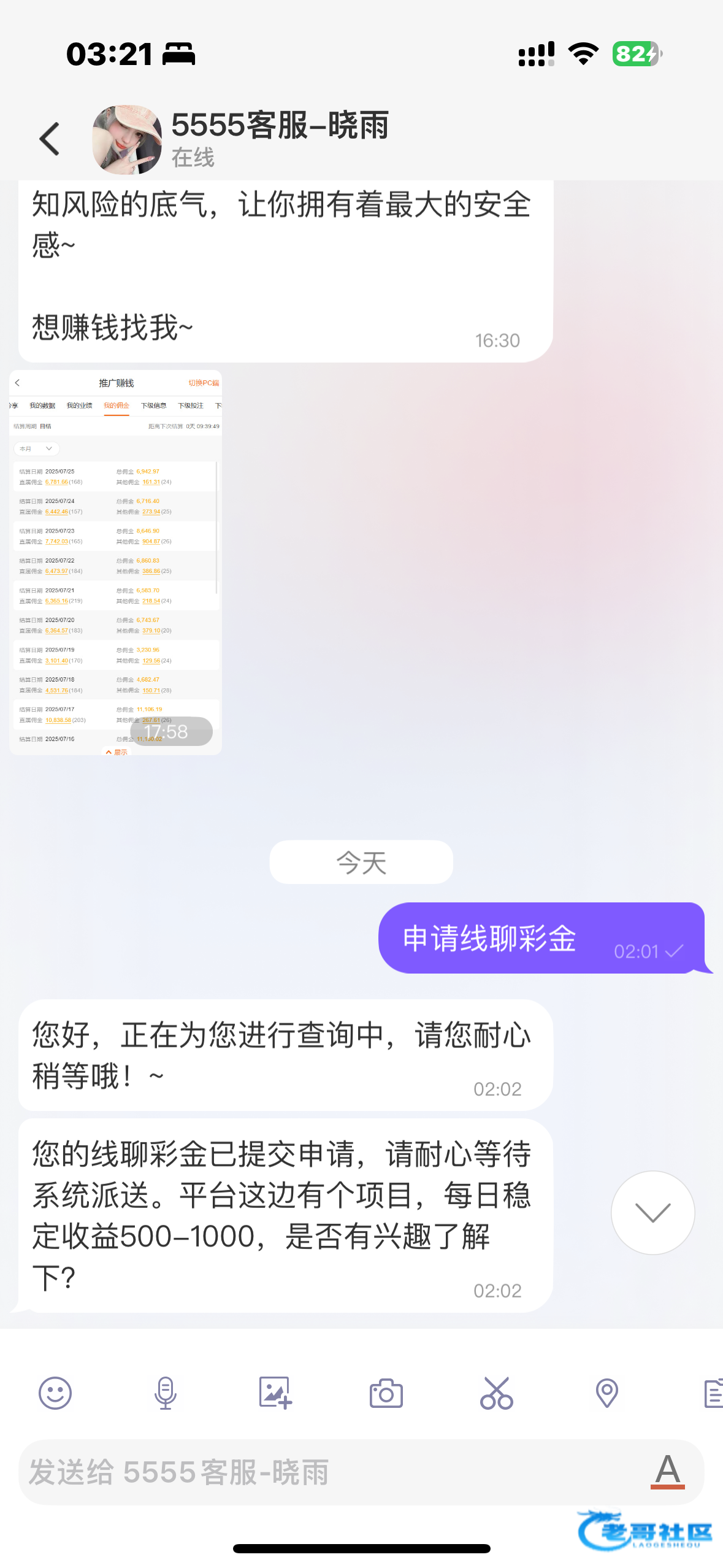The height and width of the screenshot is (1568, 723).
Task: Attach an image from gallery
Action: click(275, 1393)
